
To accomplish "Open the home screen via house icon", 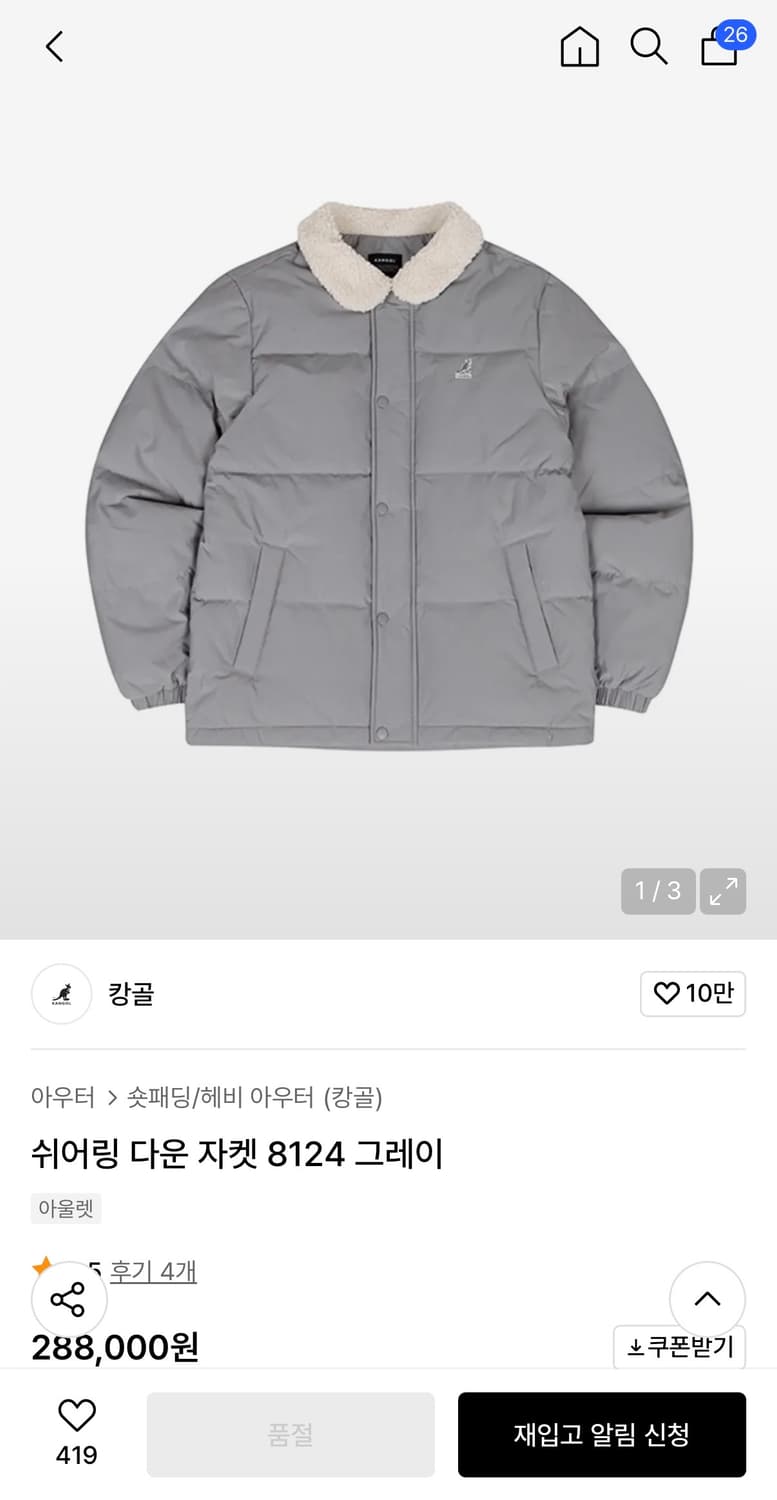I will coord(579,46).
